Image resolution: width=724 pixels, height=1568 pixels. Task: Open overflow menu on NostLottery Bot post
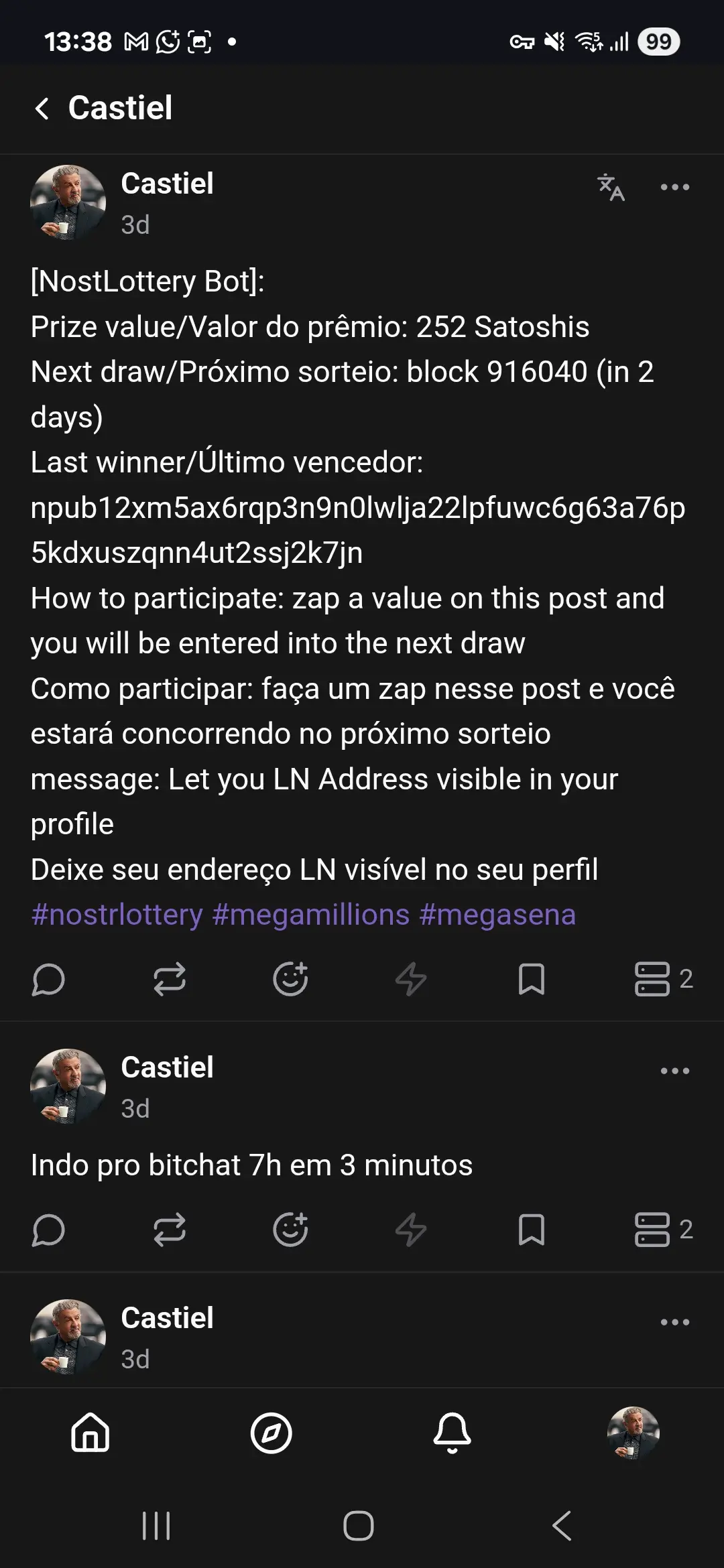pyautogui.click(x=674, y=188)
